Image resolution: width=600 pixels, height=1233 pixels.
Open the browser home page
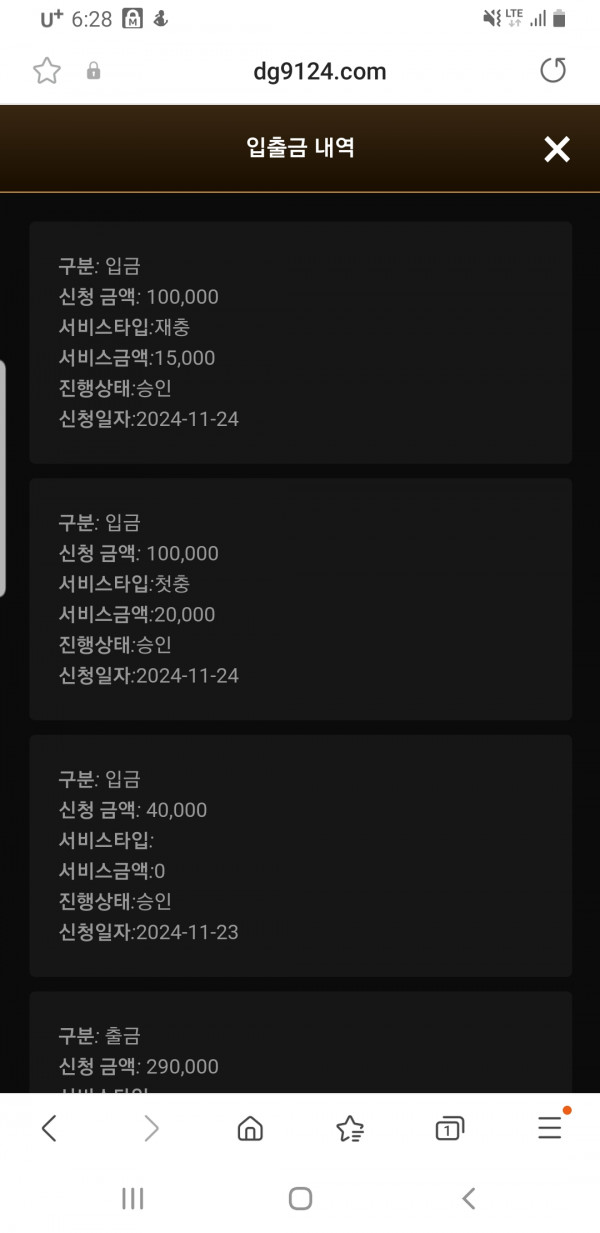tap(250, 1129)
